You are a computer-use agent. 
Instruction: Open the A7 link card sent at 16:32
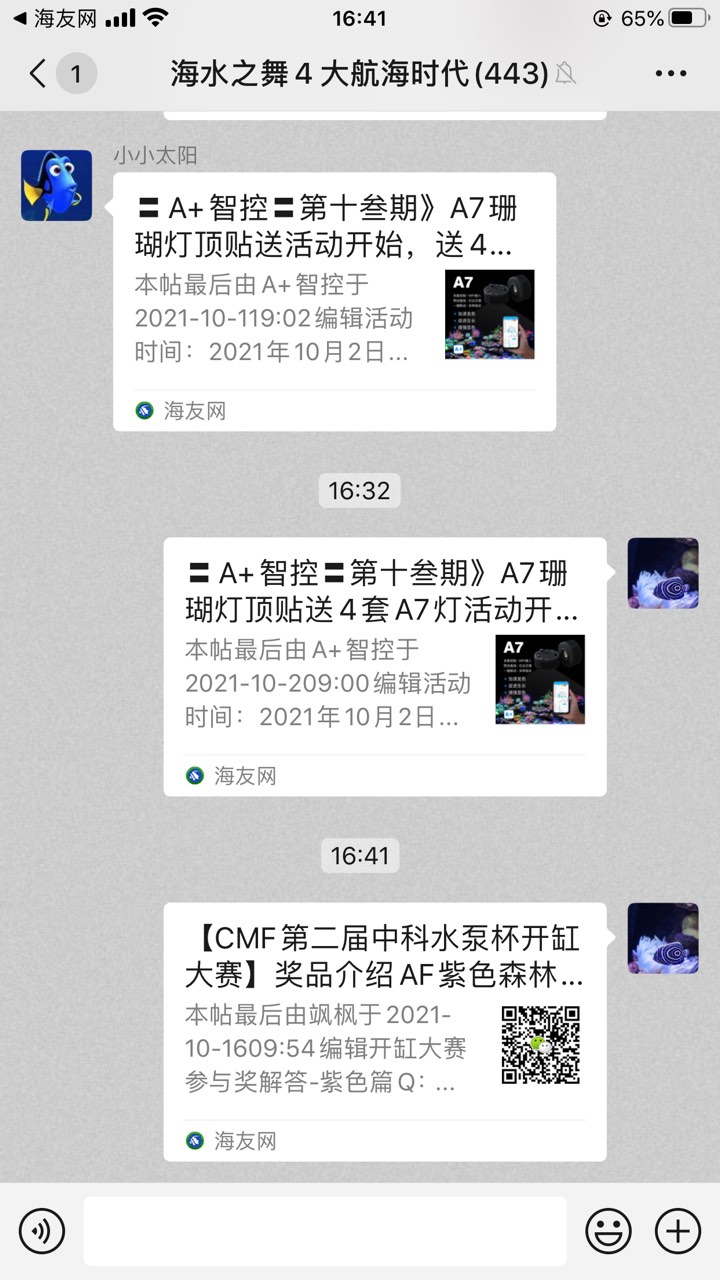[x=384, y=666]
